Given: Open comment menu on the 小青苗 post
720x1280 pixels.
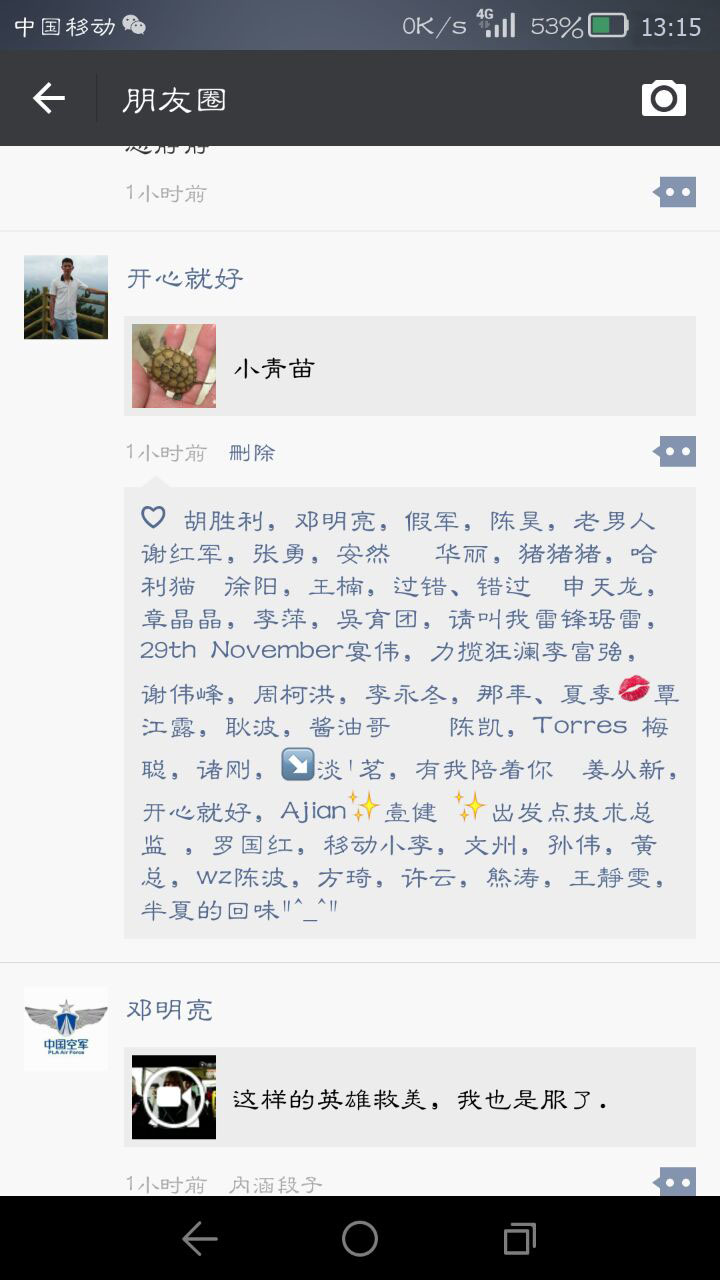Looking at the screenshot, I should 675,452.
